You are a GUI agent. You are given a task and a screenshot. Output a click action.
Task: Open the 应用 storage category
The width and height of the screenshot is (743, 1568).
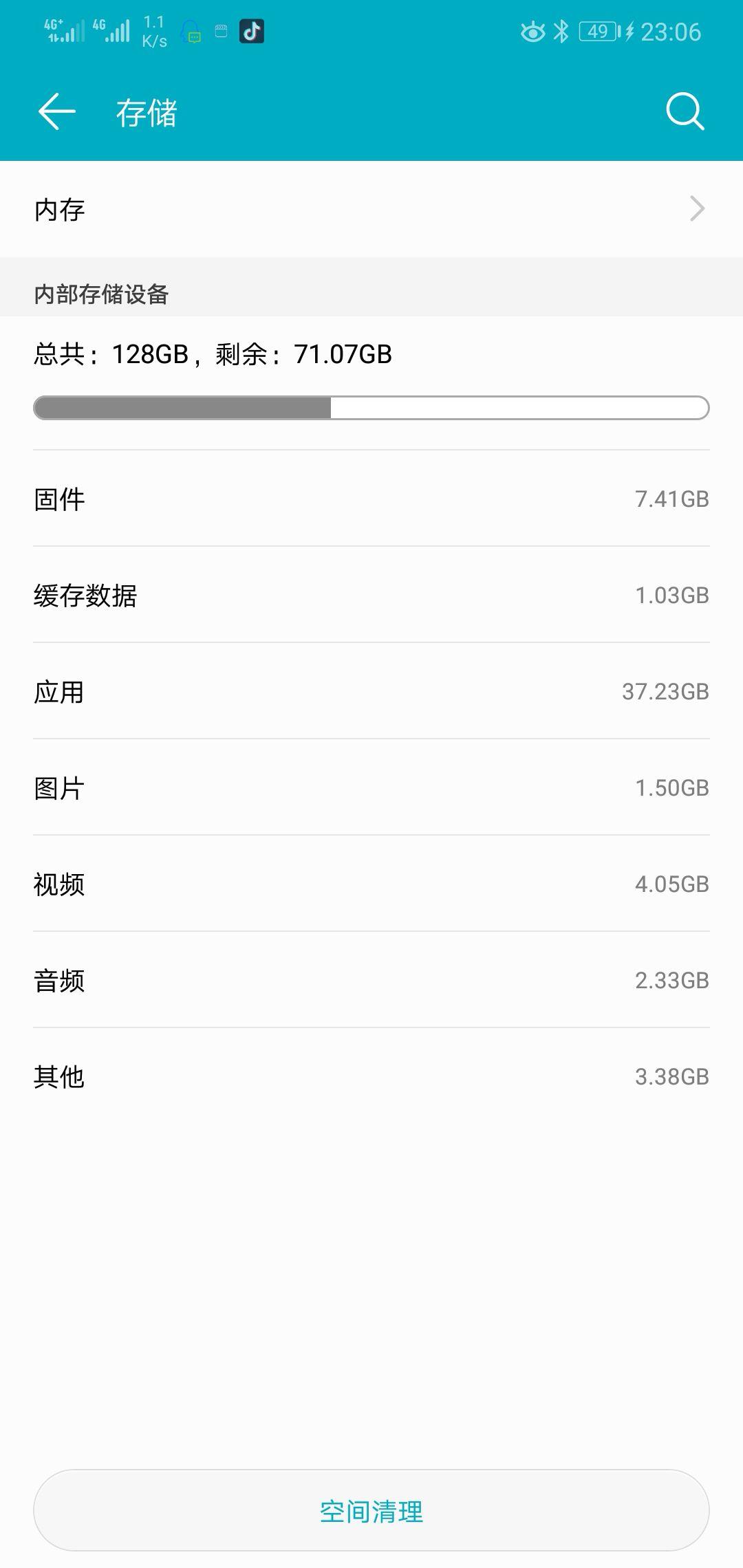[371, 693]
